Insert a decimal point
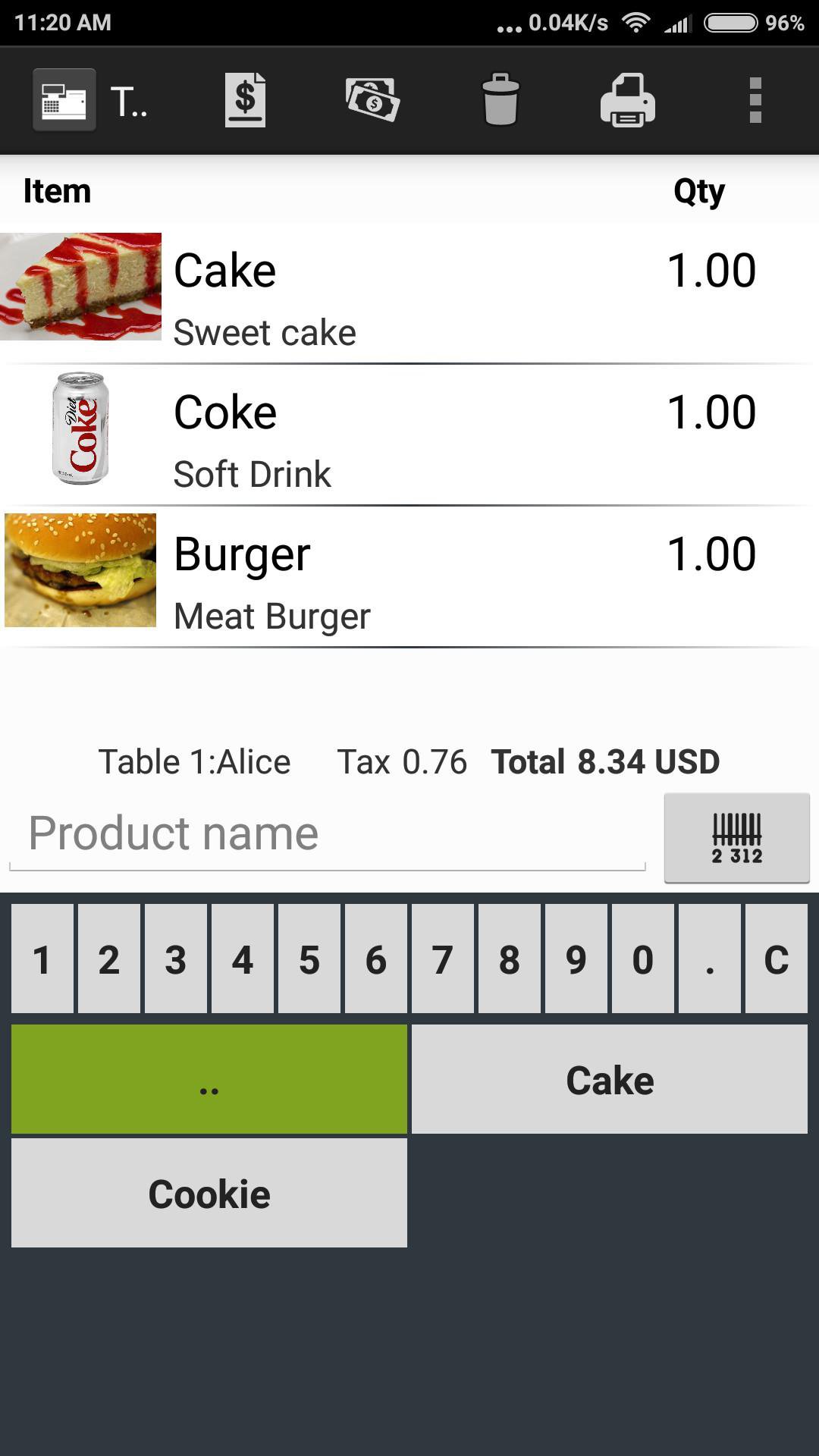The image size is (819, 1456). point(710,959)
